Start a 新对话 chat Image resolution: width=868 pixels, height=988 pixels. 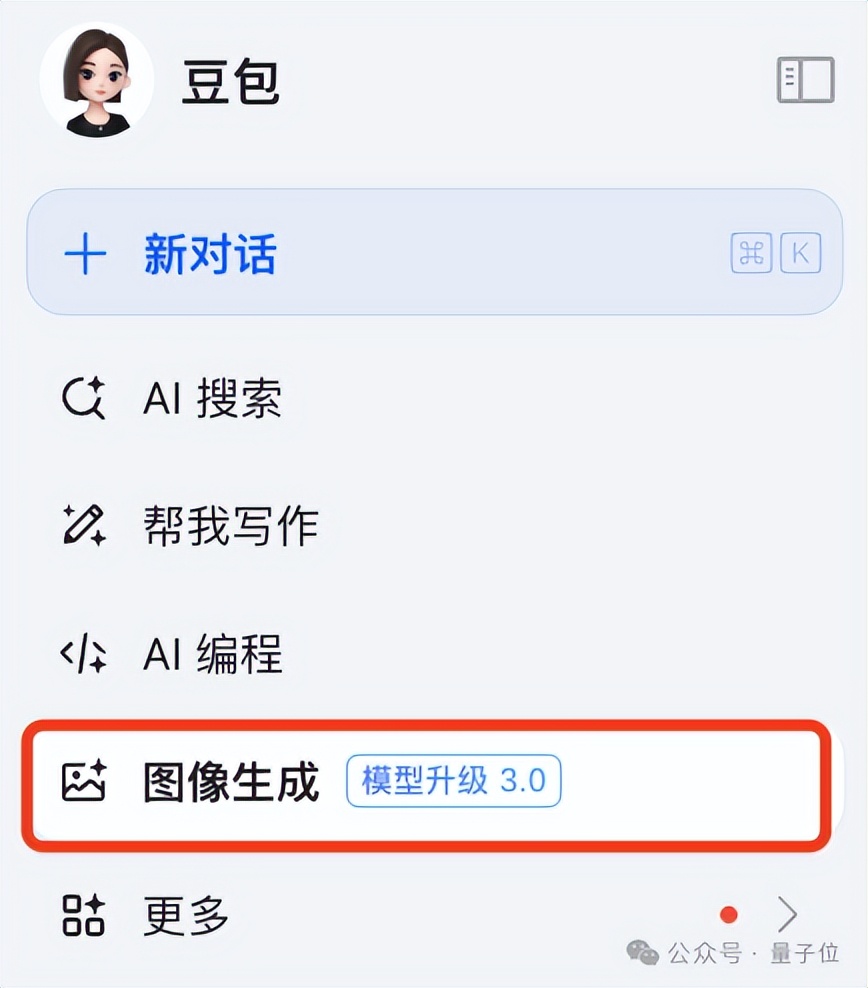click(434, 253)
